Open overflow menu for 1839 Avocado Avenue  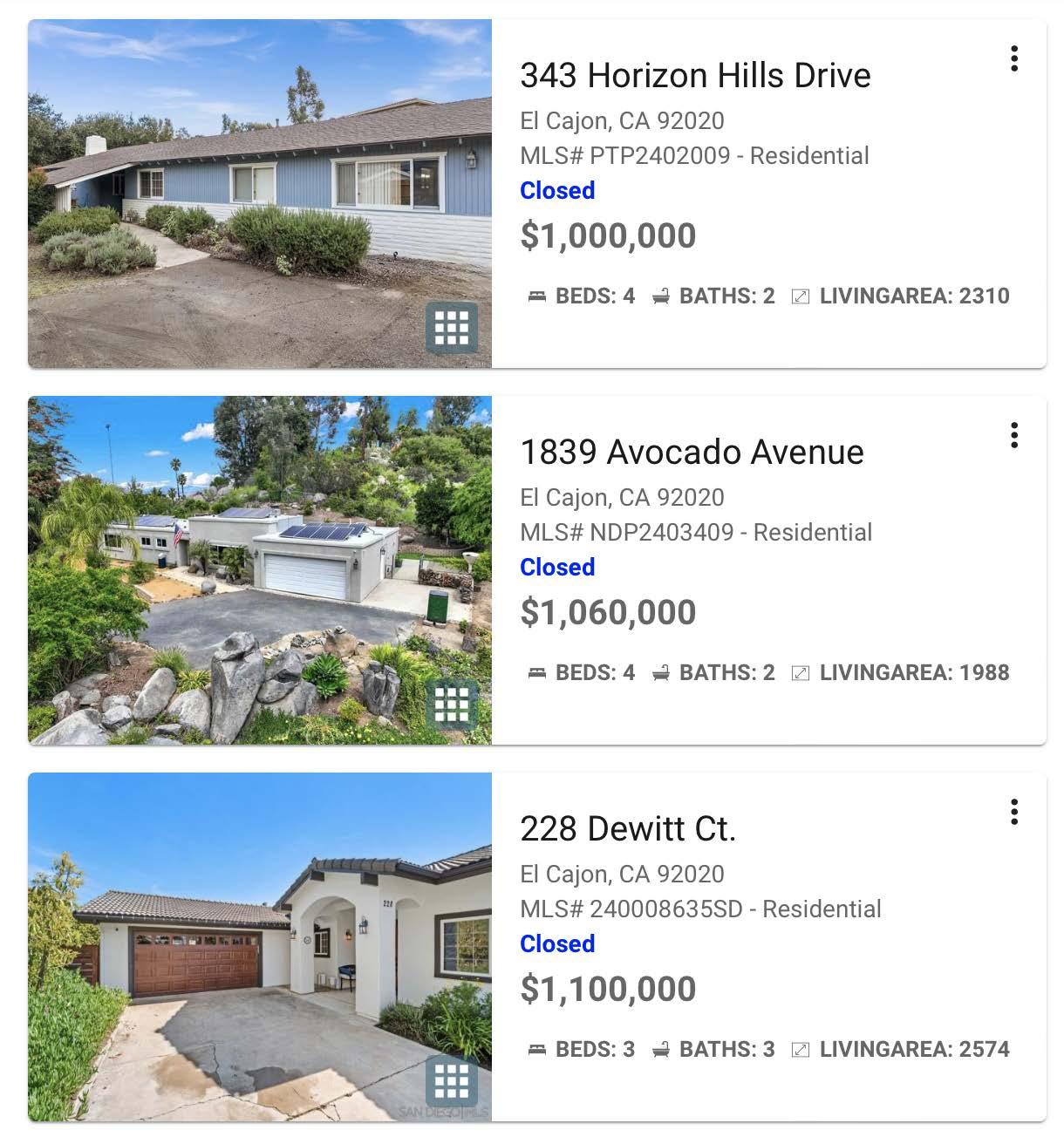point(1013,435)
